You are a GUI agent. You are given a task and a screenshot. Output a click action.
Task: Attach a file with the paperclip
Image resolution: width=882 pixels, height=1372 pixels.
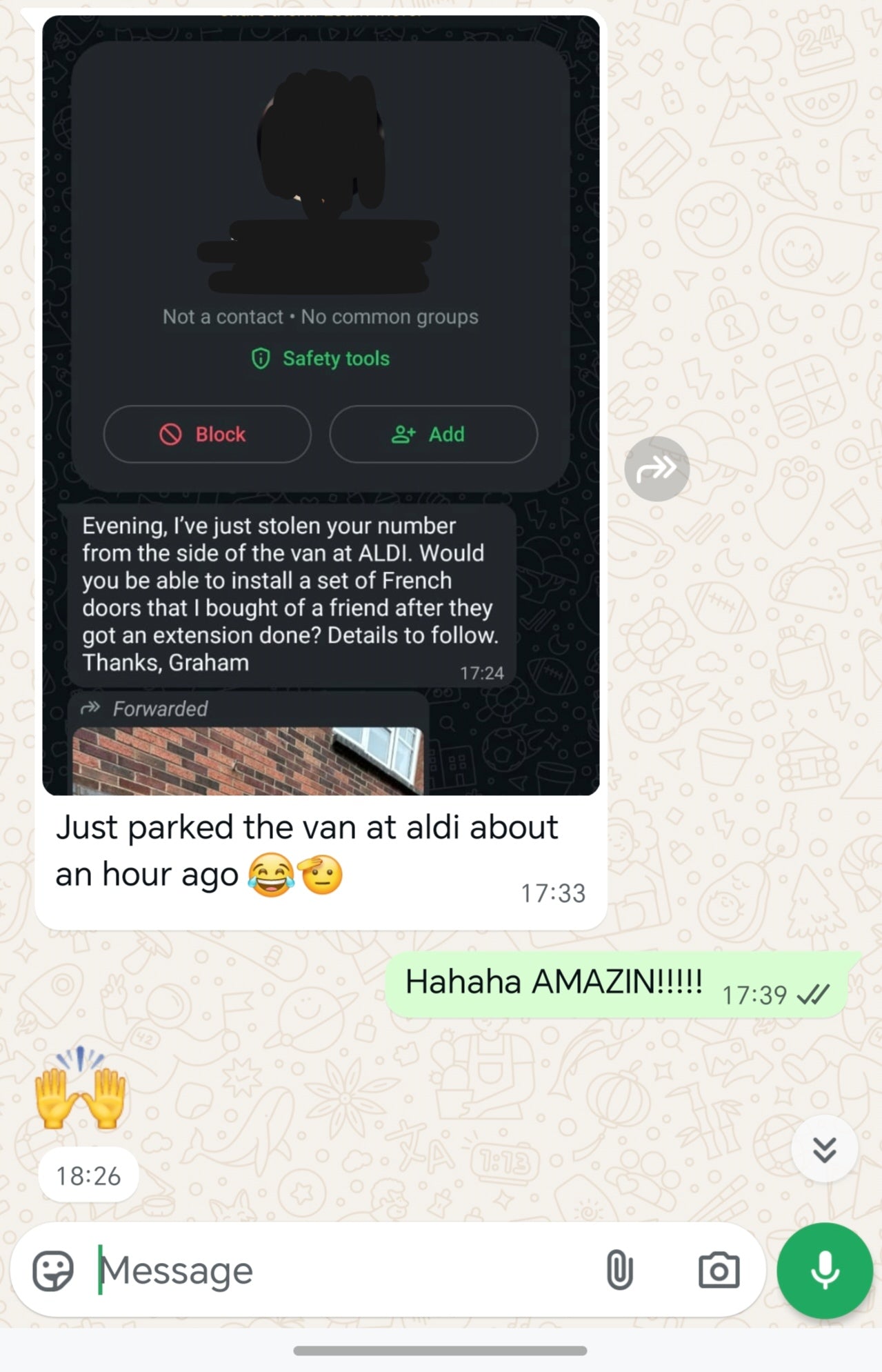[619, 1270]
